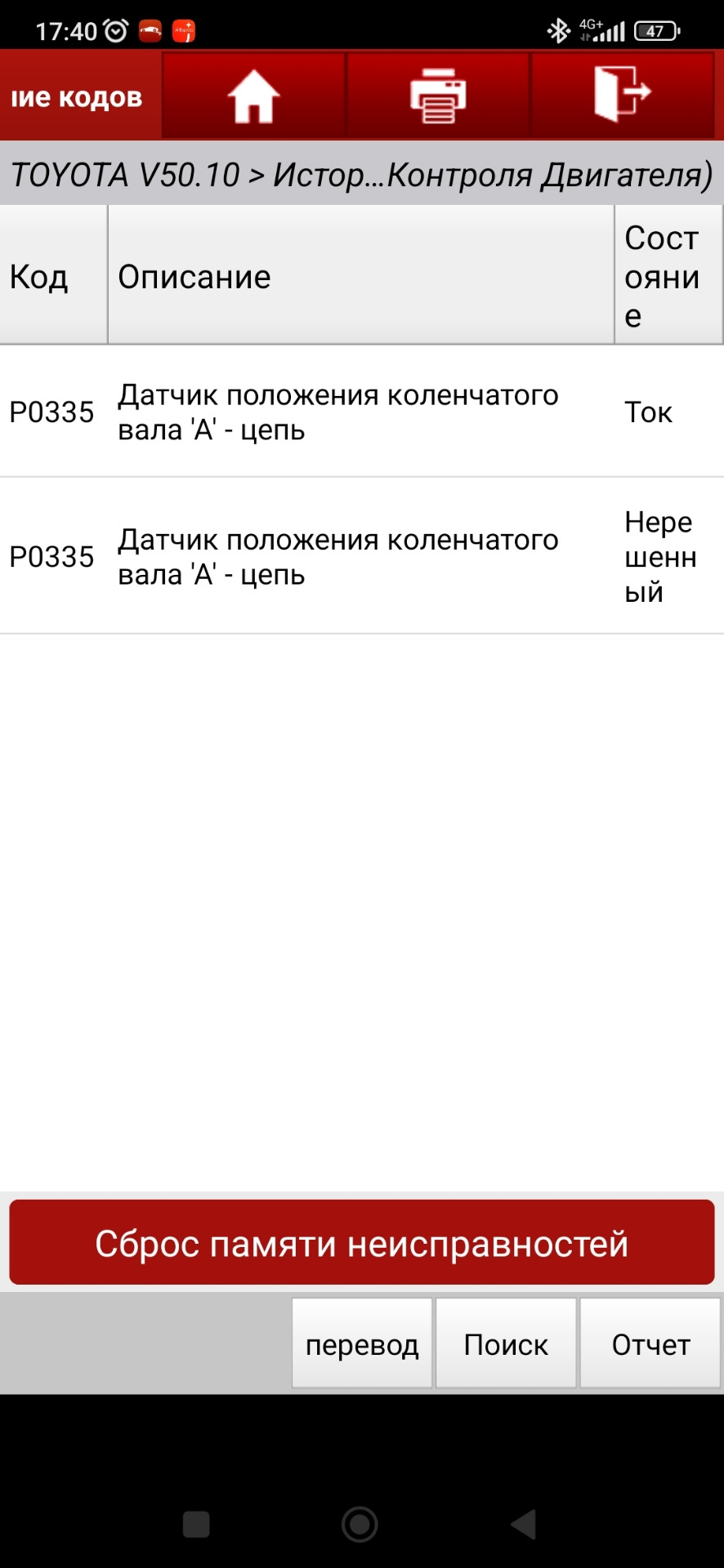The height and width of the screenshot is (1568, 724).
Task: Open the recent apps square button
Action: pos(196,1524)
